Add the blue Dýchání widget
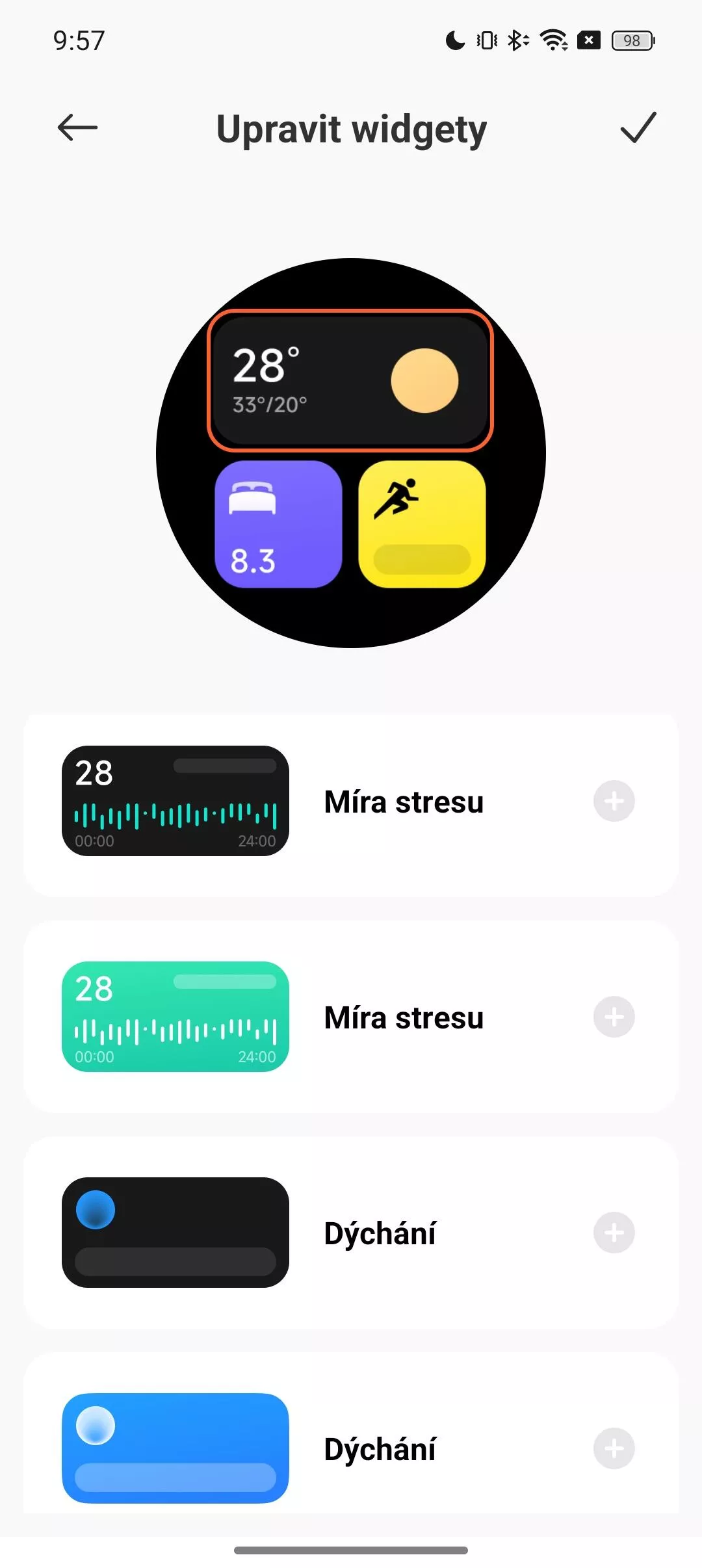702x1568 pixels. [614, 1448]
